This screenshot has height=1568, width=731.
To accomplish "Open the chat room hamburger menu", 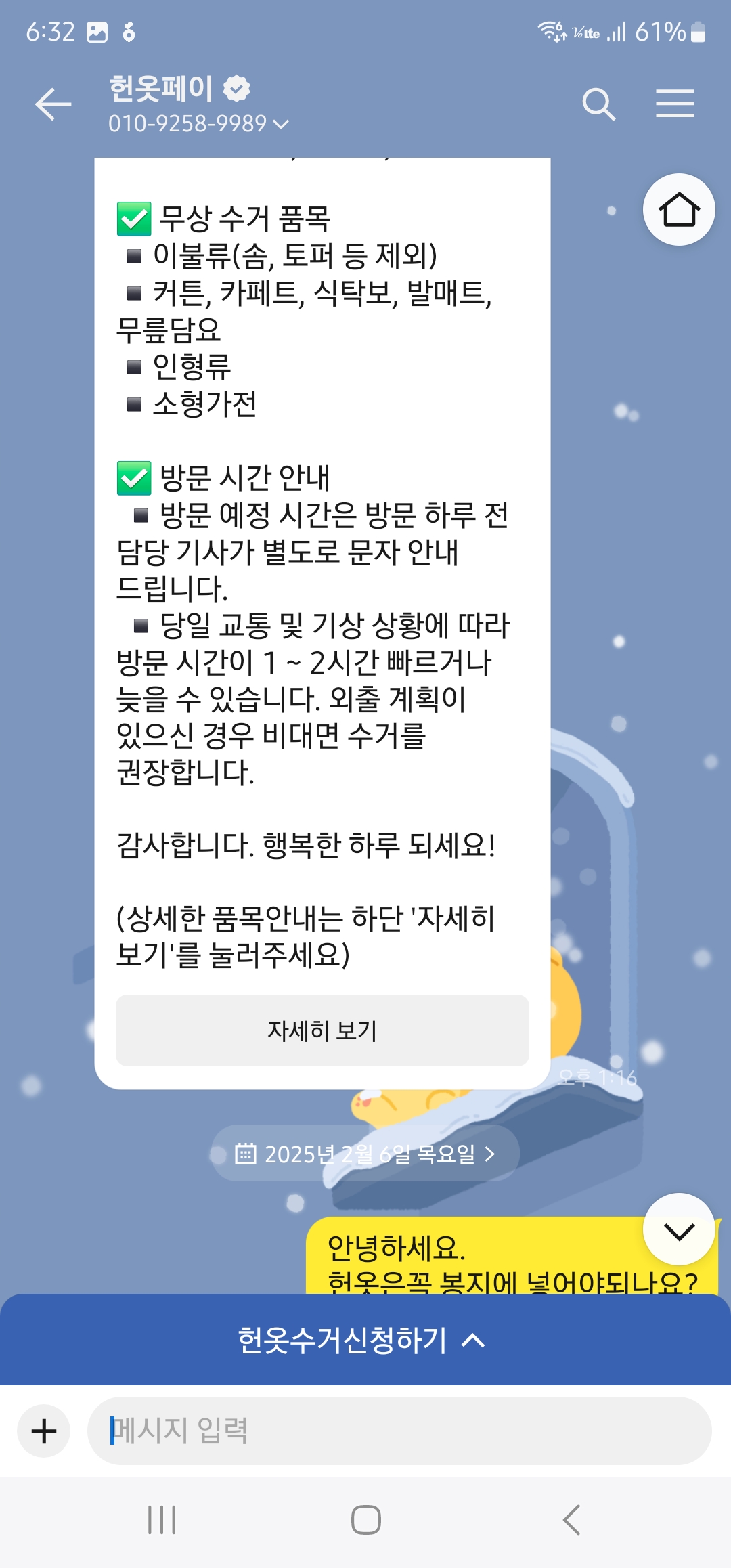I will 675,104.
